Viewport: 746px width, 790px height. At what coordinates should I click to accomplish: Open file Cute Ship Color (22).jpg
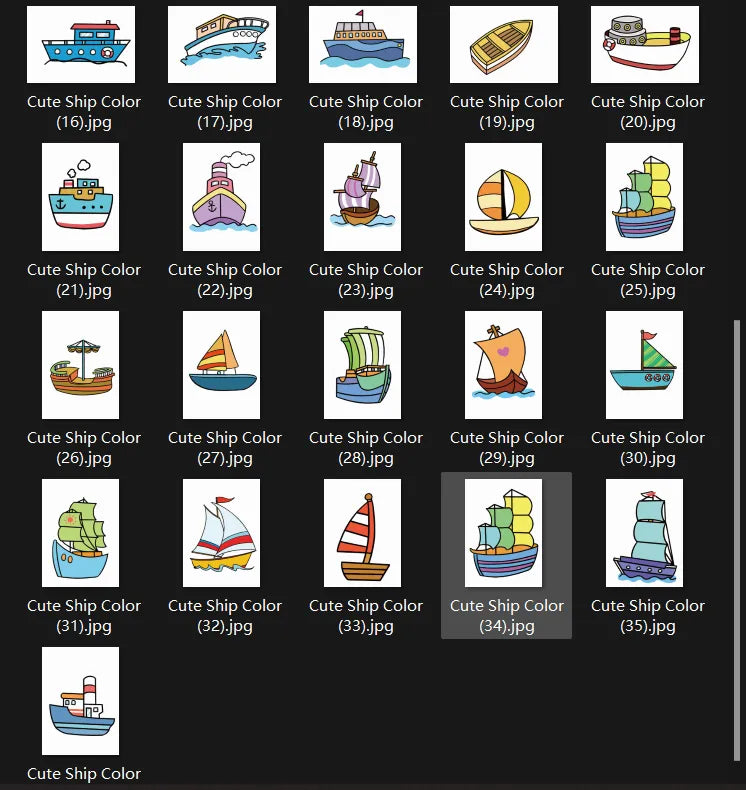tap(222, 197)
